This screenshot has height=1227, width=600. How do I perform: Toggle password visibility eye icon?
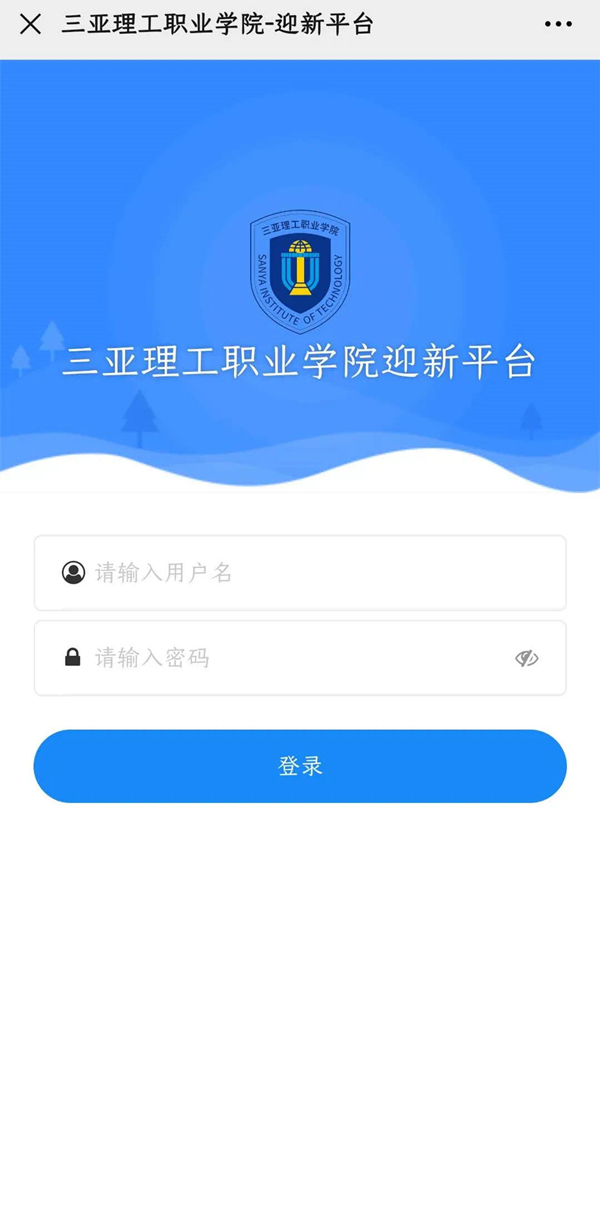tap(527, 658)
